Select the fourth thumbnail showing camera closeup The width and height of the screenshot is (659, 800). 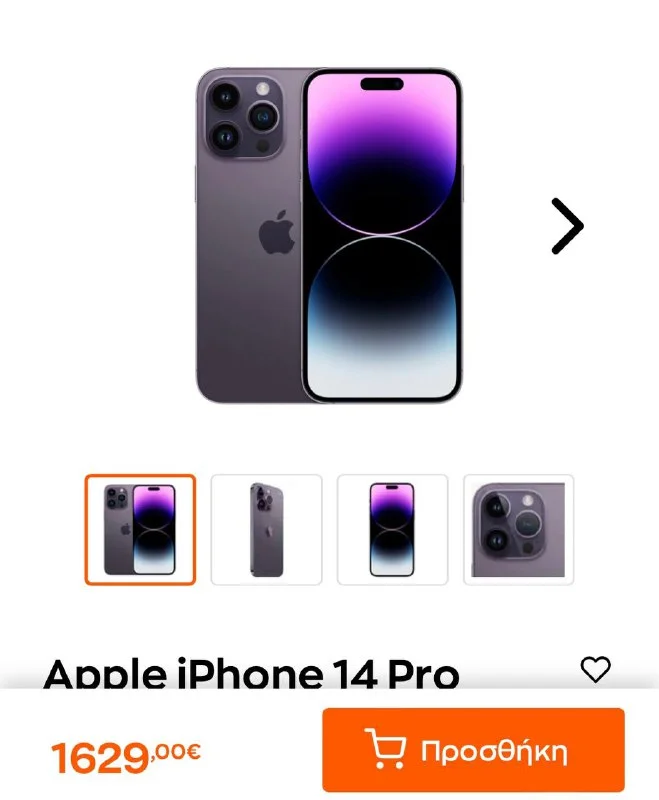pos(518,529)
